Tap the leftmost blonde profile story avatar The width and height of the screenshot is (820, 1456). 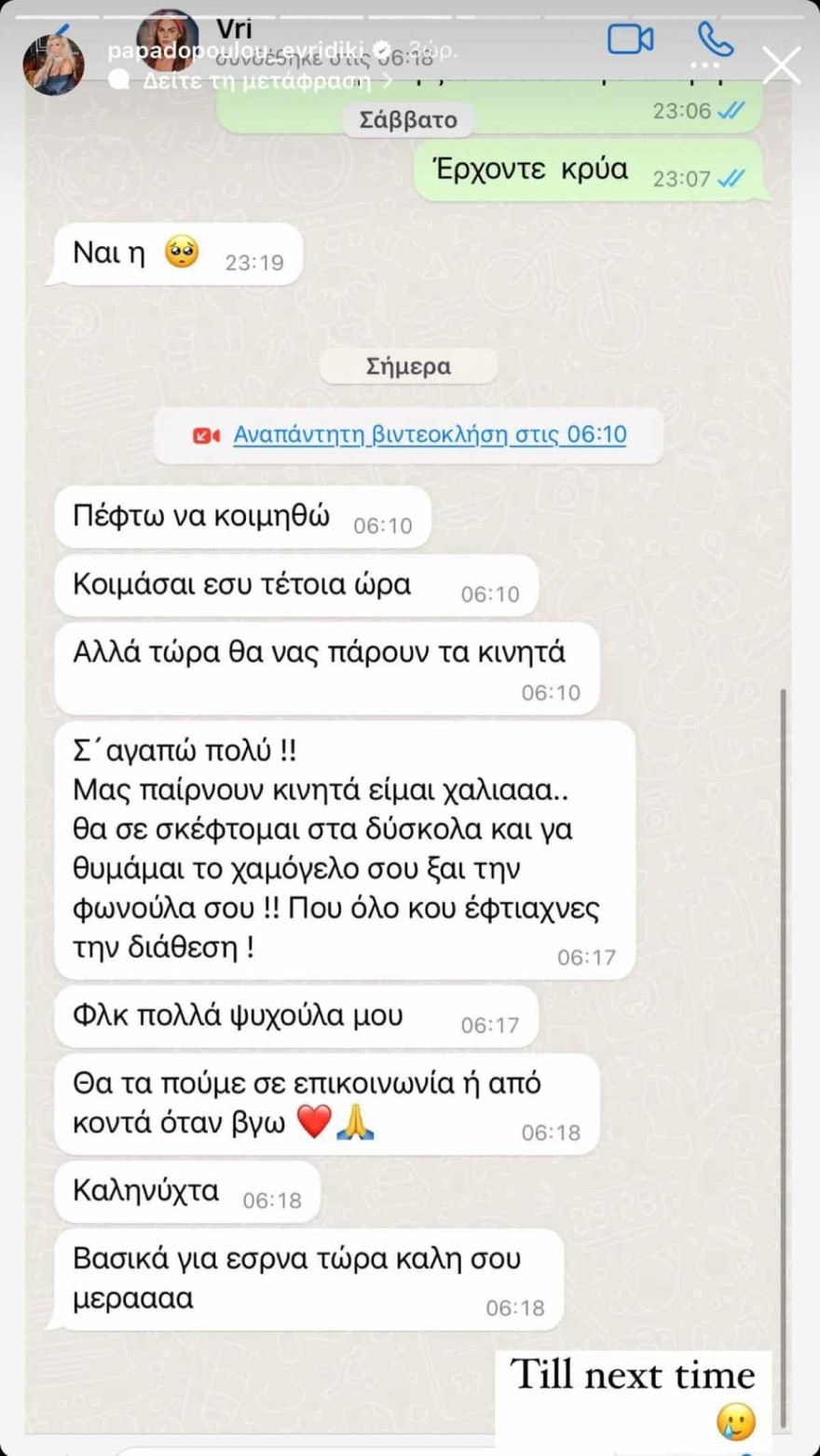coord(53,64)
